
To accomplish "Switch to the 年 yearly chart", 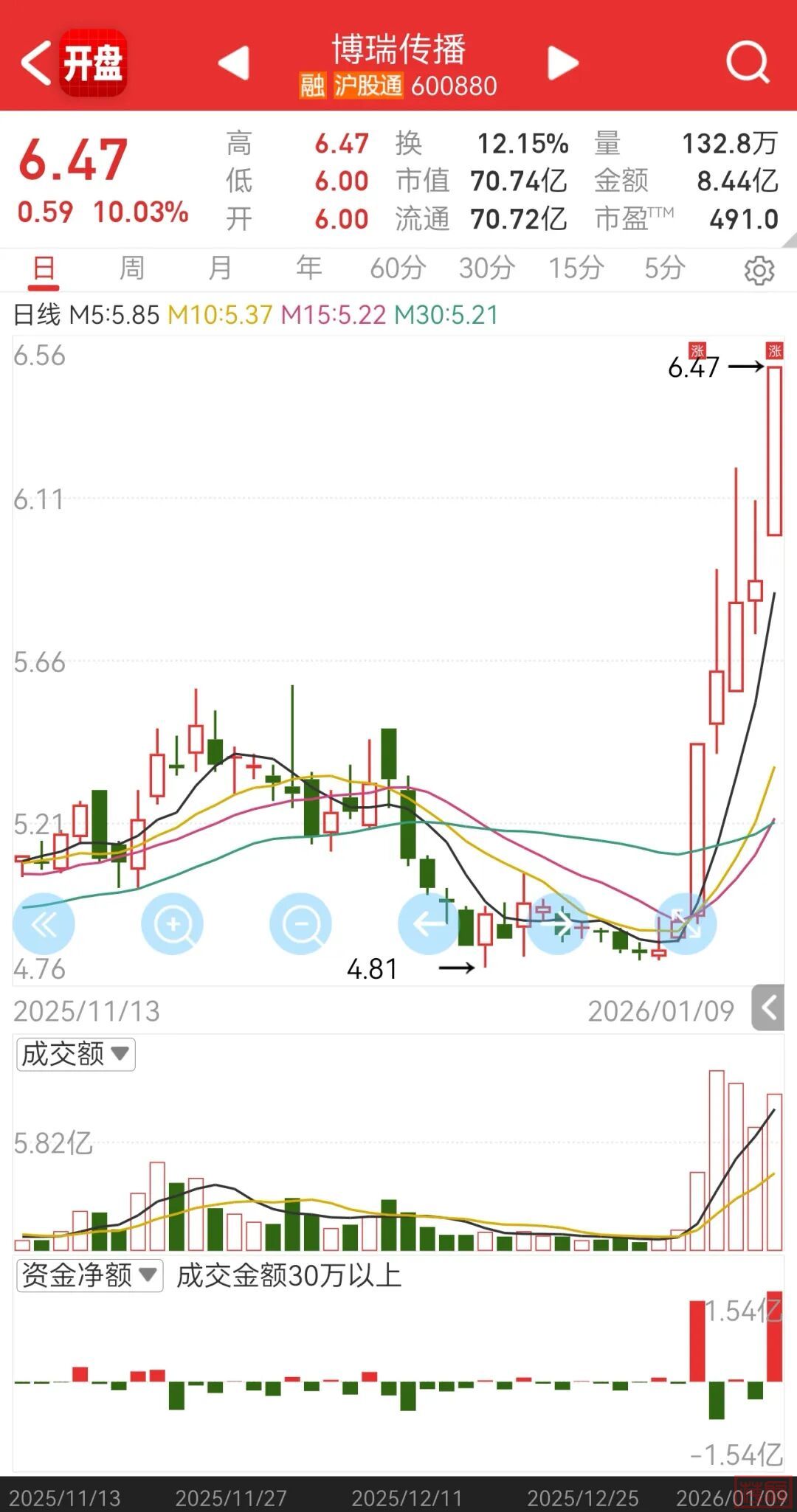I will (308, 268).
